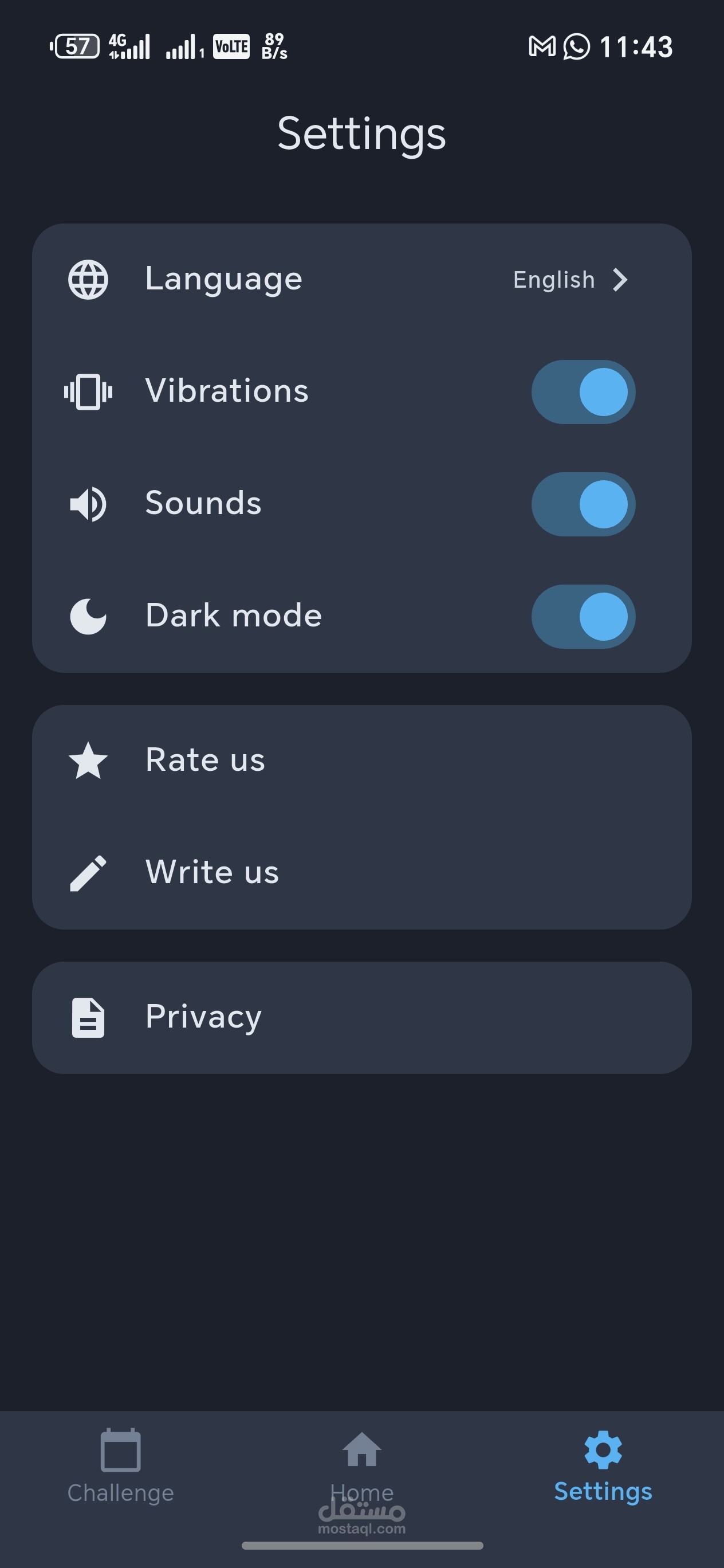Switch off Dark mode
This screenshot has width=724, height=1568.
click(x=583, y=616)
